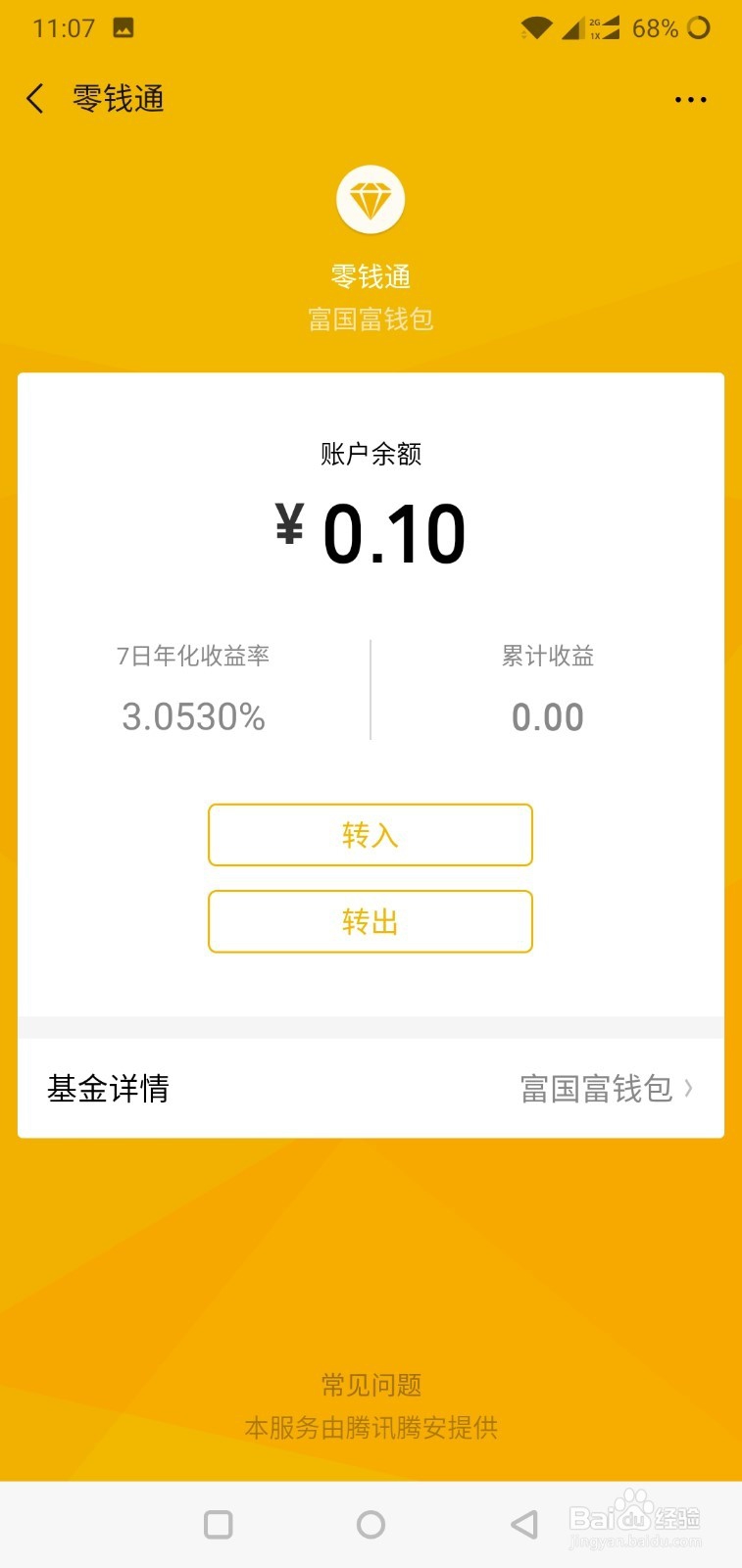Tap the 7日年化收益率 3.0530% figure

click(x=193, y=716)
